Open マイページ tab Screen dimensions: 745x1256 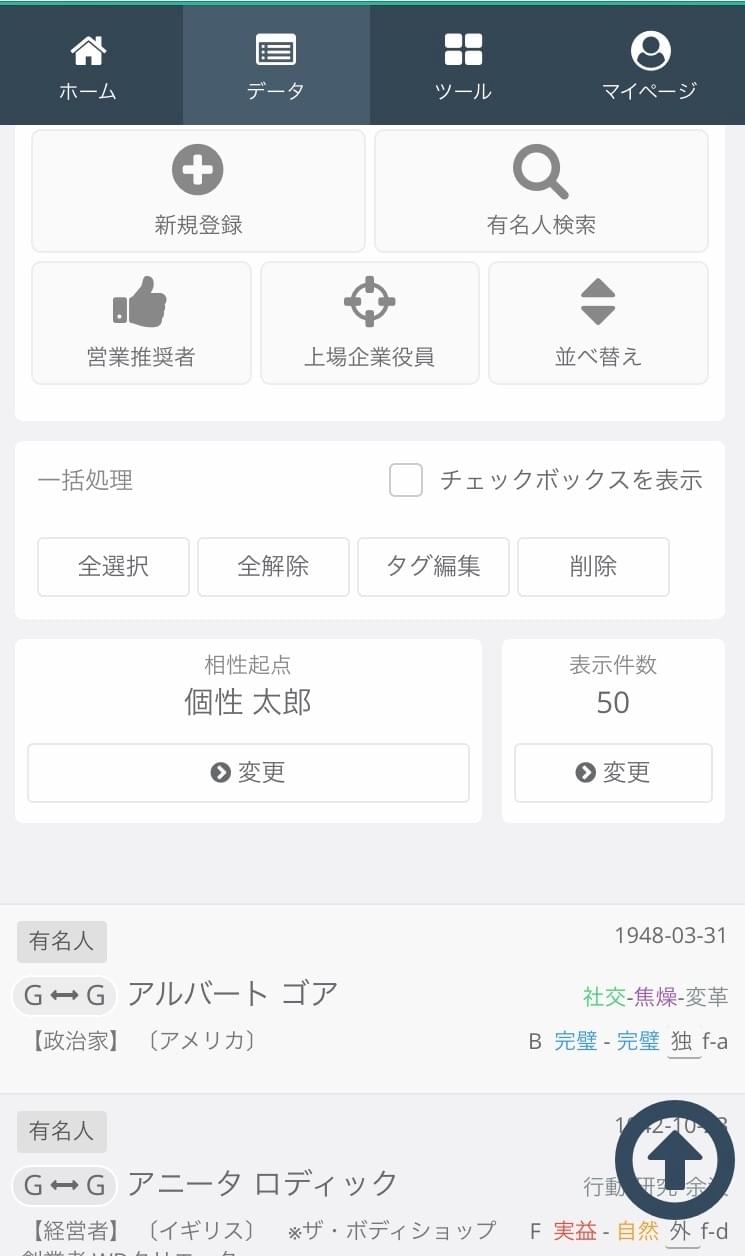[x=649, y=66]
